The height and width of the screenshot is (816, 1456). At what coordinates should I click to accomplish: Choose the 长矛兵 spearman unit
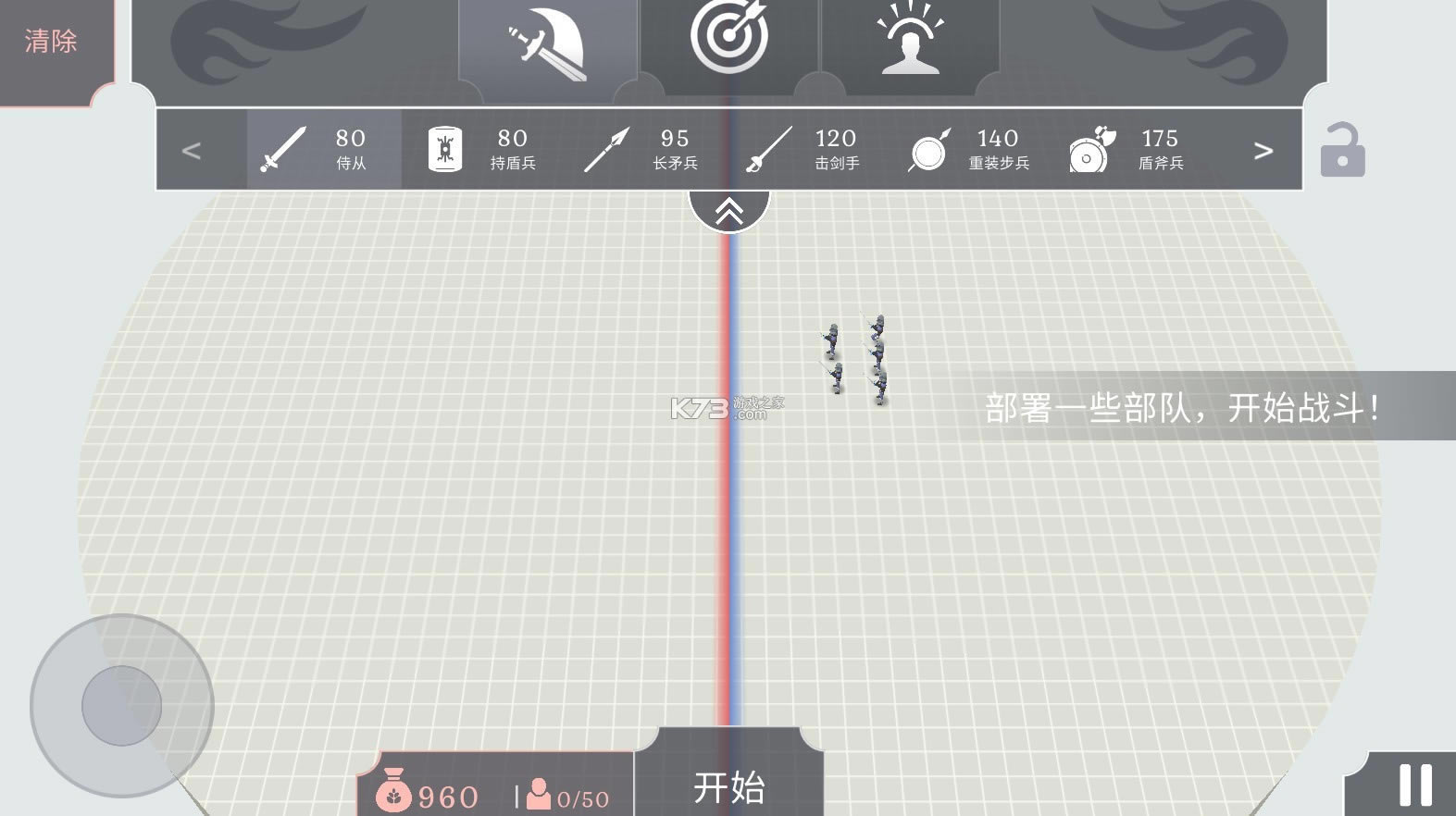pos(643,150)
